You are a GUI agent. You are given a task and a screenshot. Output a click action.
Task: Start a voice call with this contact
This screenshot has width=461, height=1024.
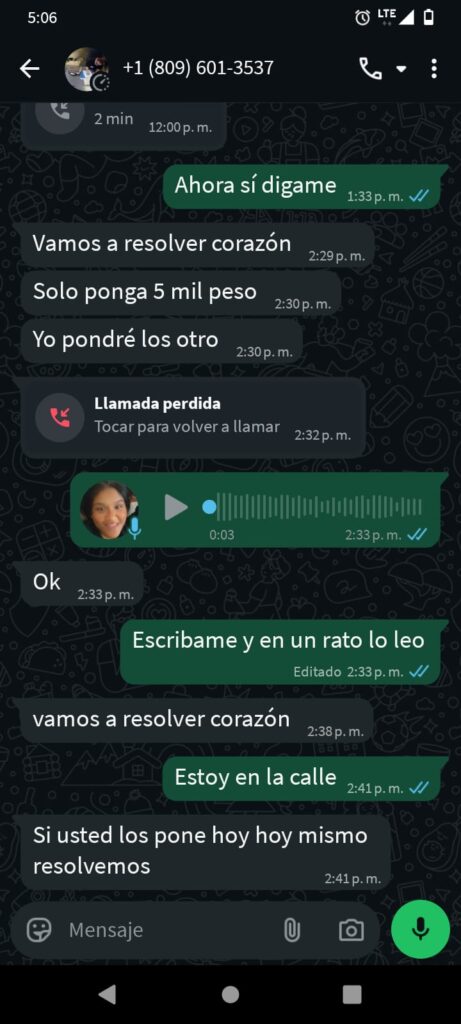370,69
